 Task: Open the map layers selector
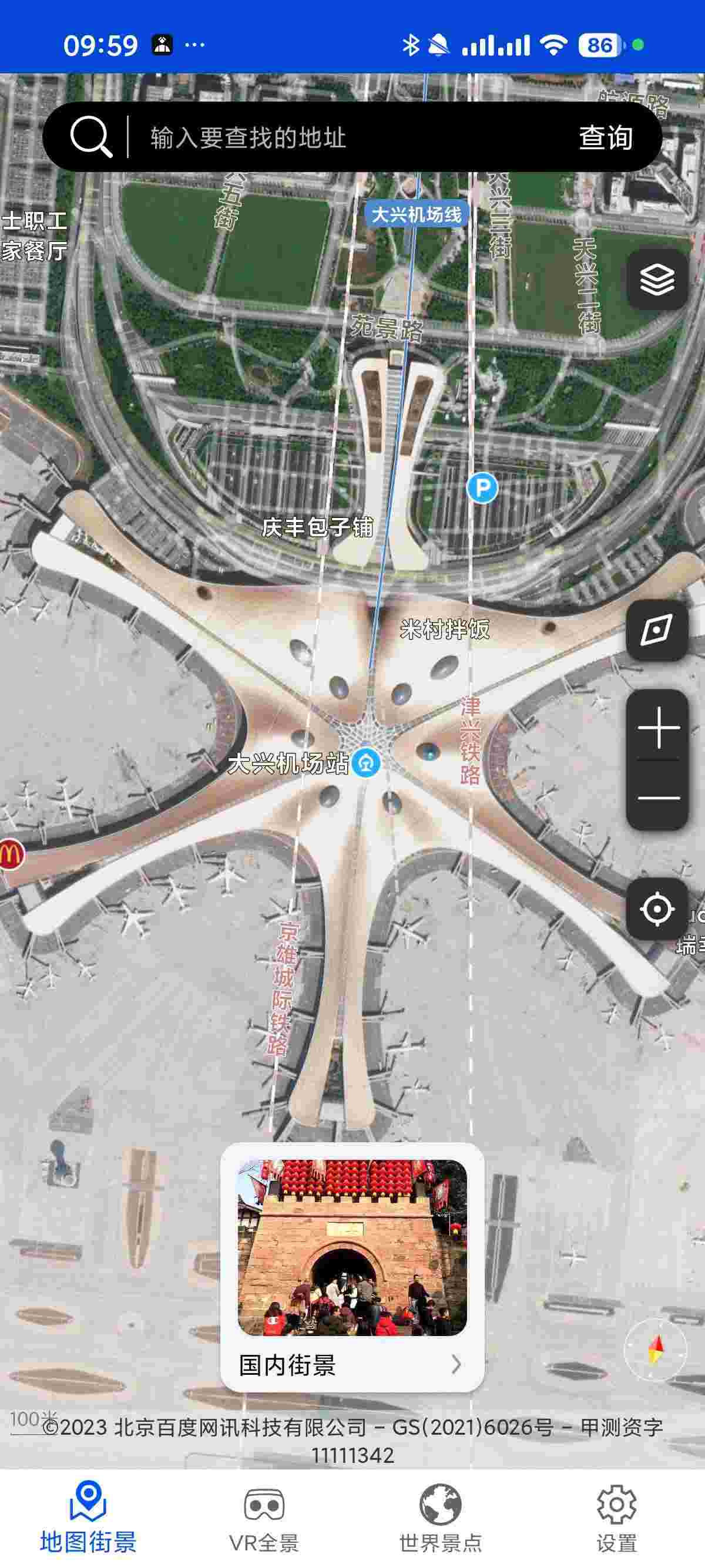click(x=657, y=280)
